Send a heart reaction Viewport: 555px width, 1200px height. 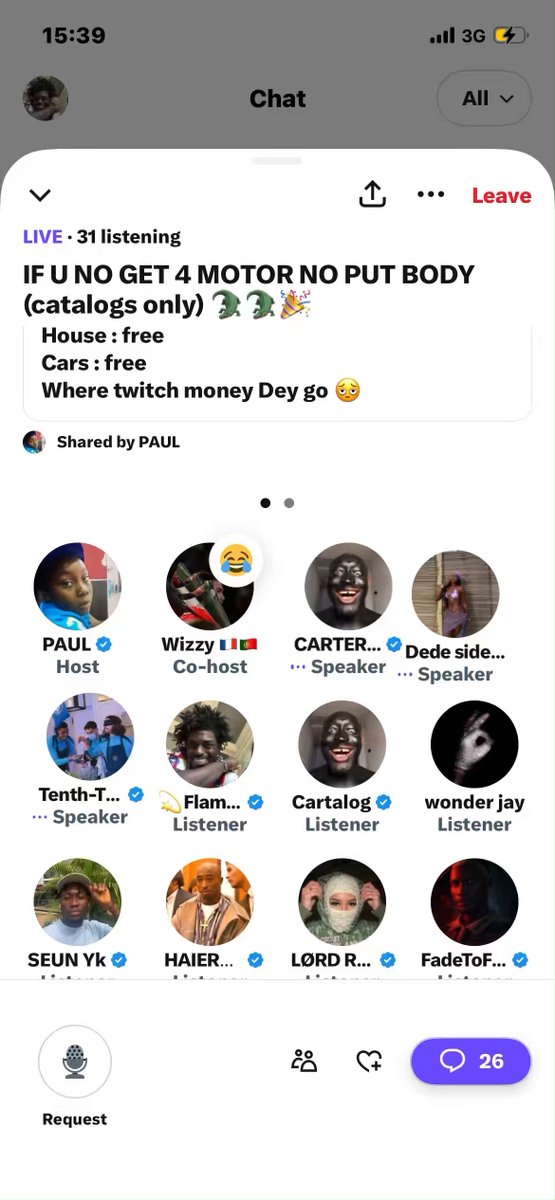369,1061
